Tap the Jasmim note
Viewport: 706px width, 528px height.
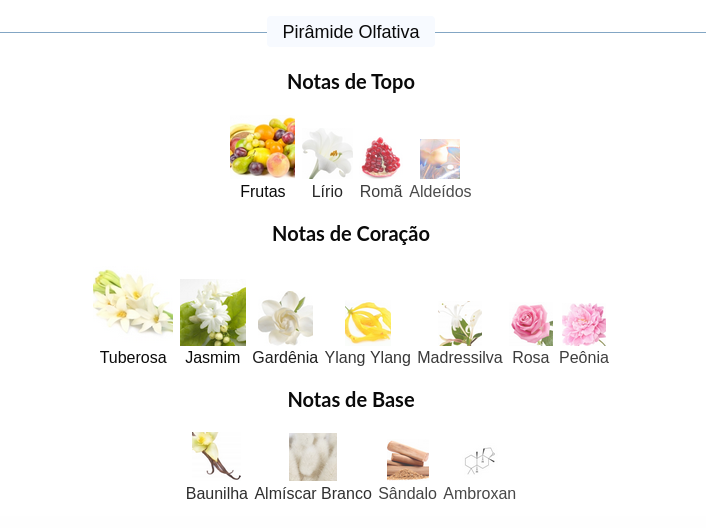point(213,323)
